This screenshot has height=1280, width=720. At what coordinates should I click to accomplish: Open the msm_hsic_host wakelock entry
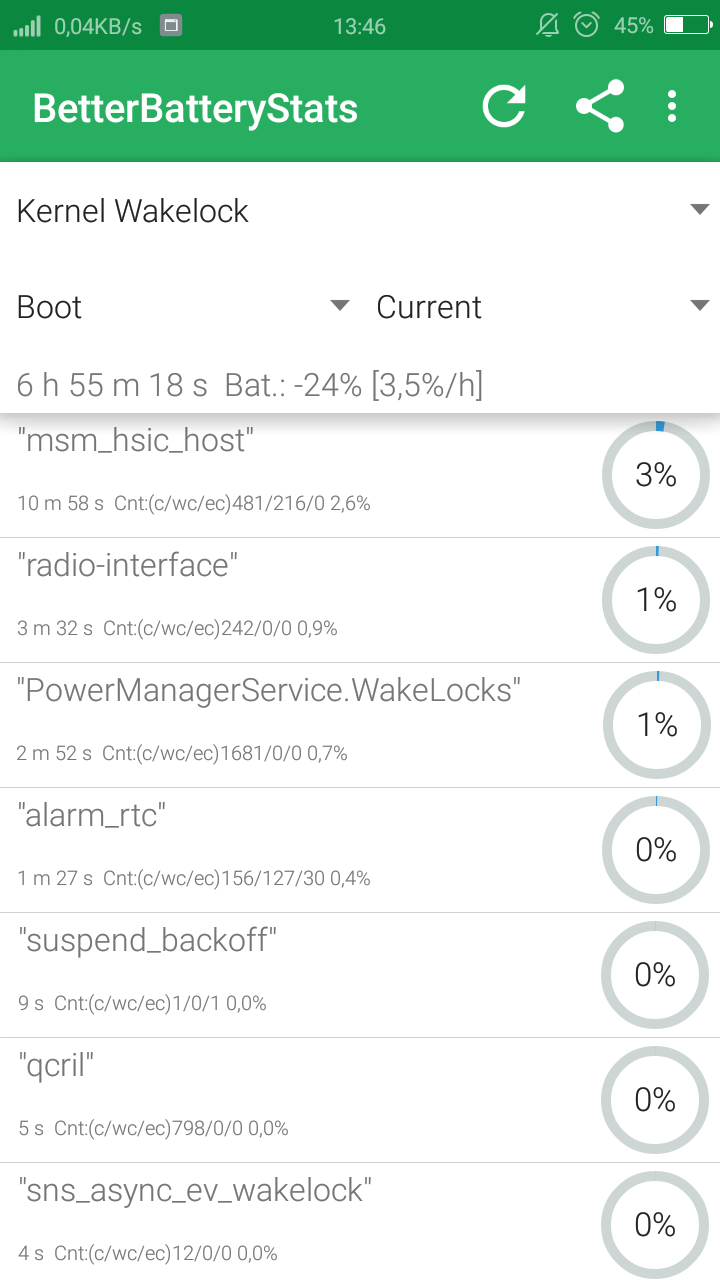pyautogui.click(x=360, y=476)
